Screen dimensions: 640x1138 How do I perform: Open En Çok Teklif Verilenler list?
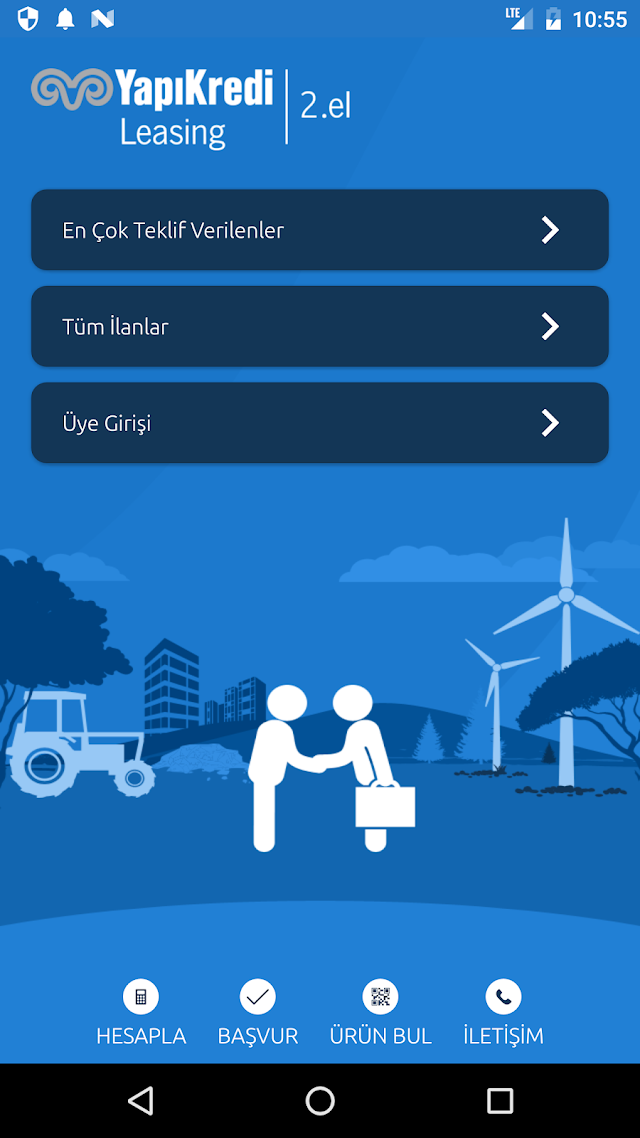tap(319, 230)
